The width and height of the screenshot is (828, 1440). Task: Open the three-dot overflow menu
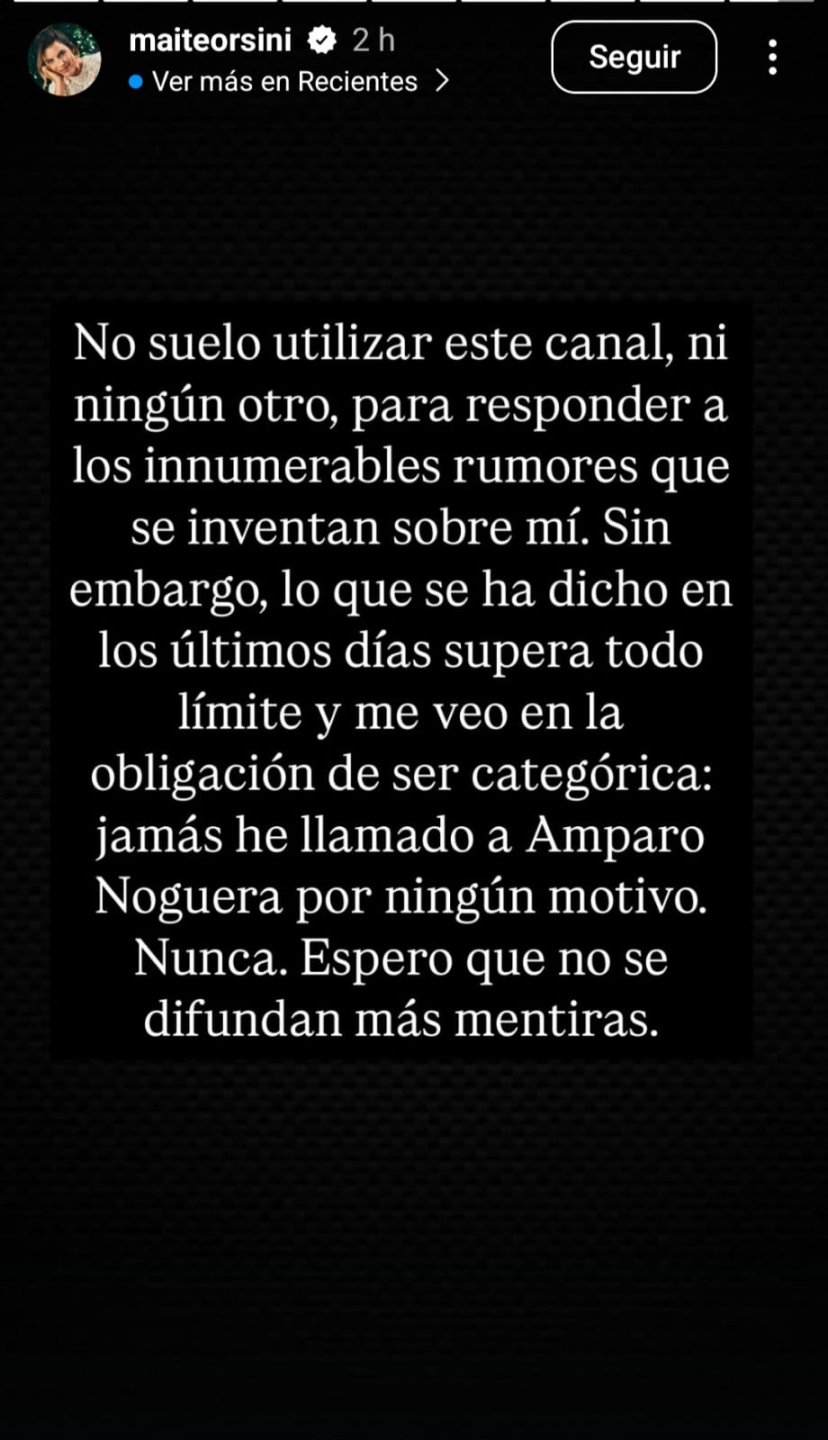coord(772,58)
